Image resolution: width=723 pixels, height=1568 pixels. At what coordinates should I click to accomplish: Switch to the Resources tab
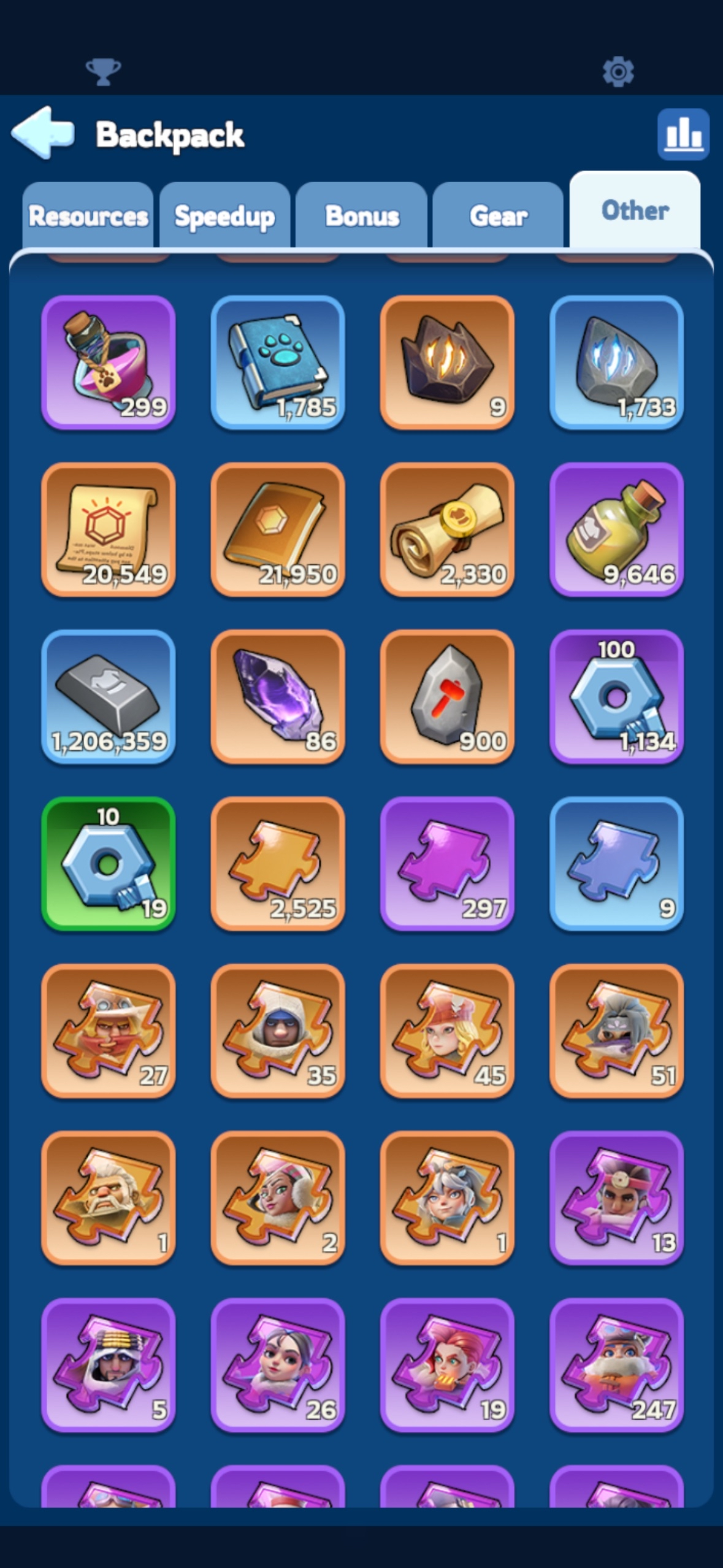click(88, 216)
